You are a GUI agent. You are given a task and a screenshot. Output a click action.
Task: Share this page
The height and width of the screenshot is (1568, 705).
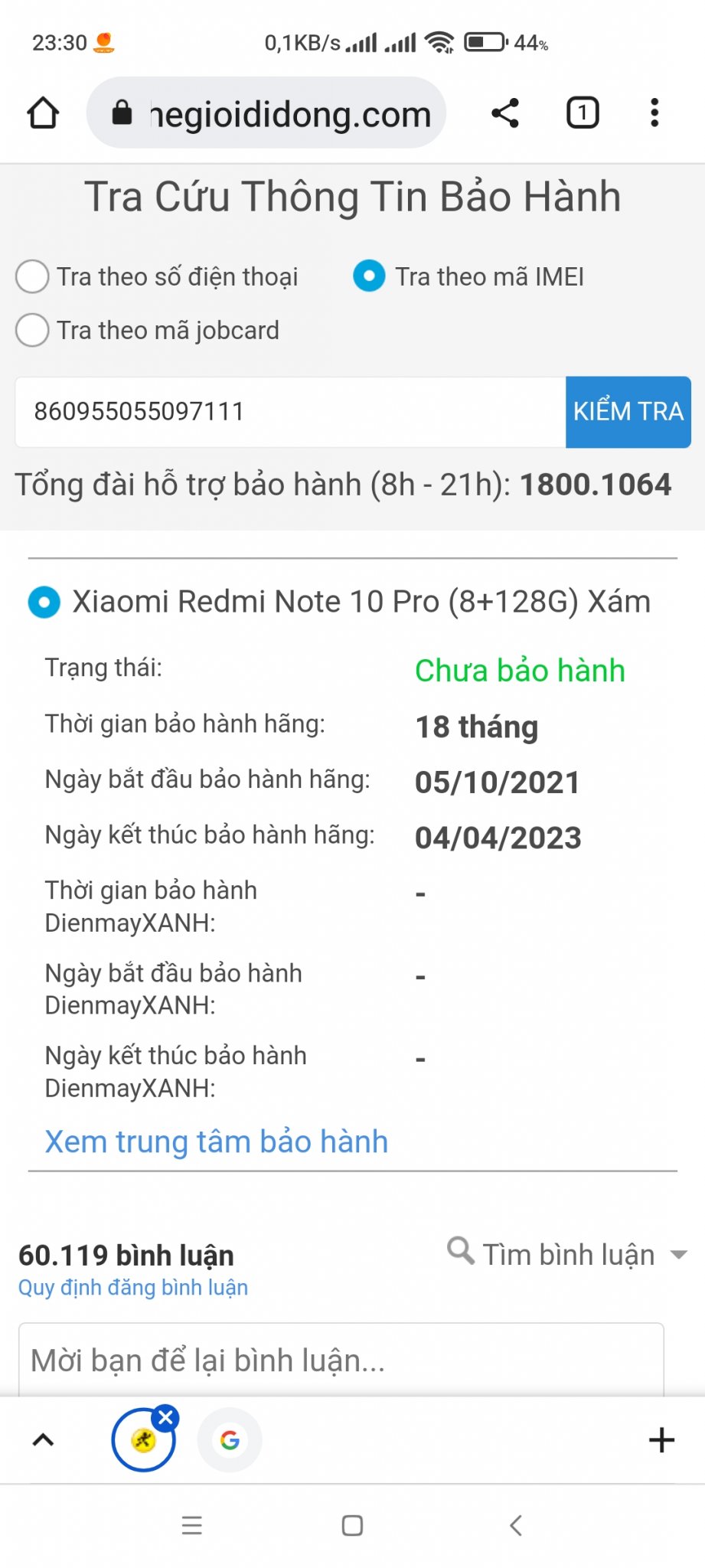[x=505, y=113]
